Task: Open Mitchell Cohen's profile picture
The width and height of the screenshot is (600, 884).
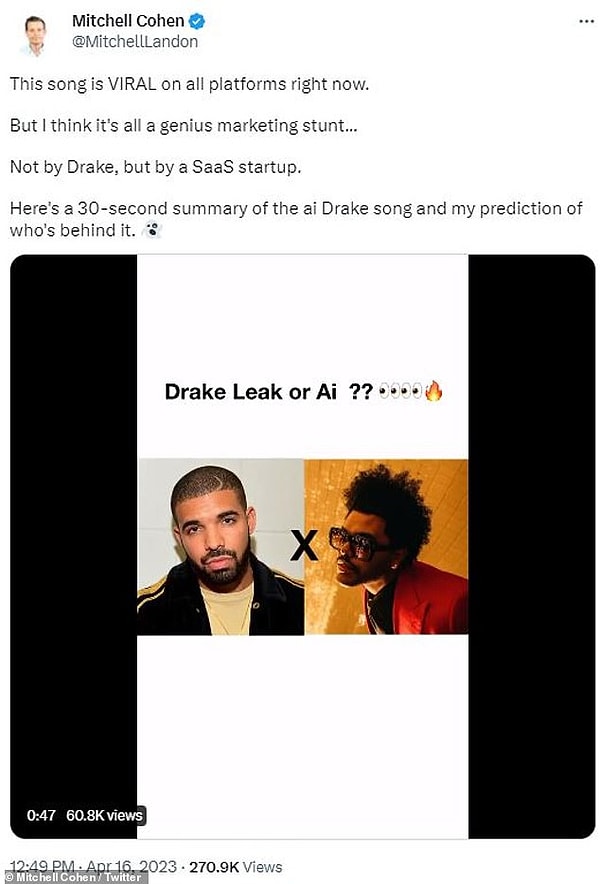Action: 35,33
